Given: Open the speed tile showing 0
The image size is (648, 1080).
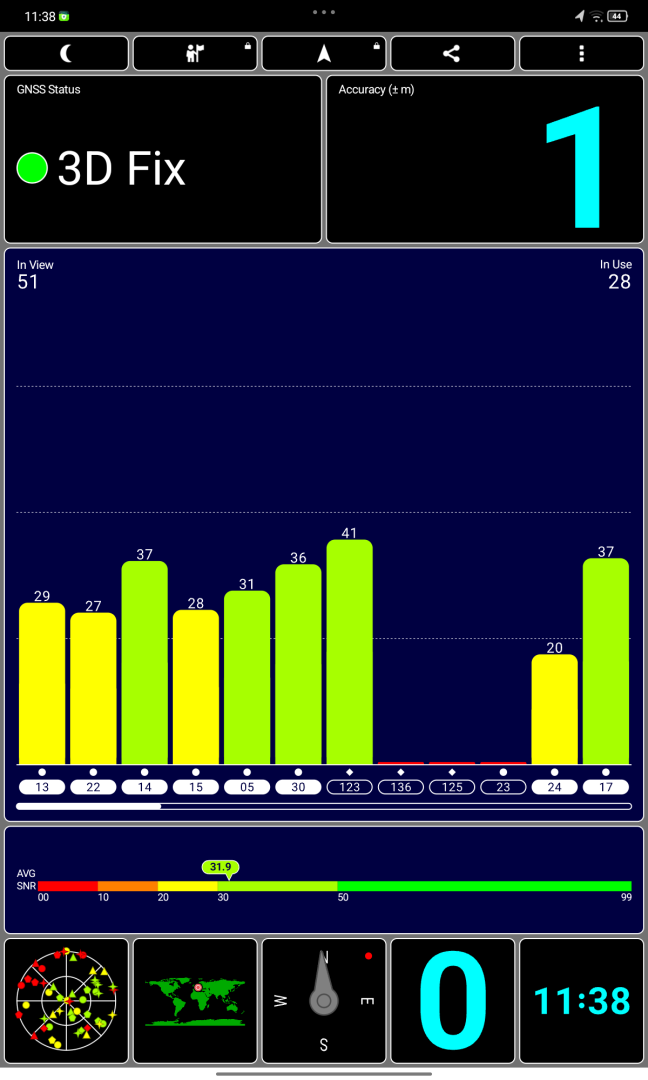Looking at the screenshot, I should 452,1001.
